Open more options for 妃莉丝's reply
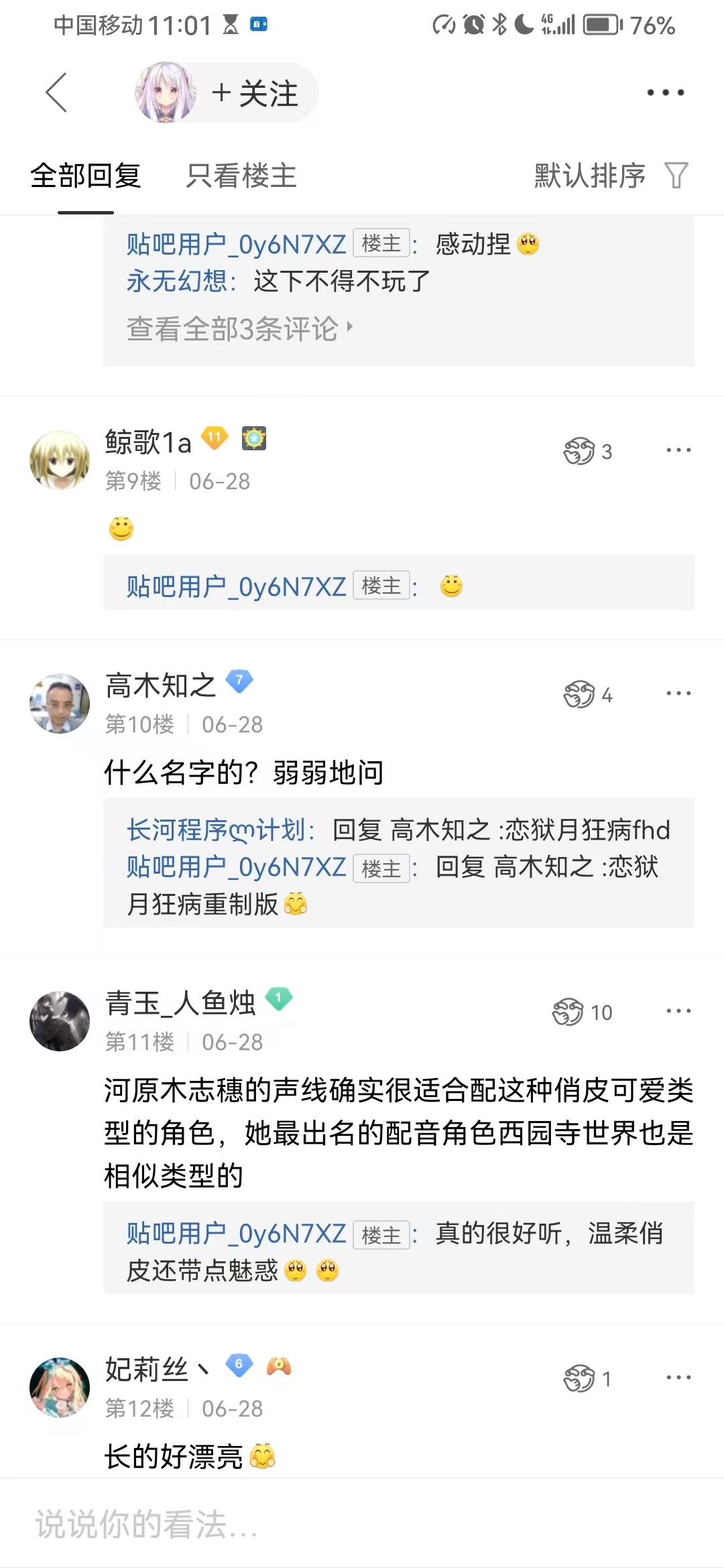This screenshot has width=724, height=1568. (x=678, y=1378)
